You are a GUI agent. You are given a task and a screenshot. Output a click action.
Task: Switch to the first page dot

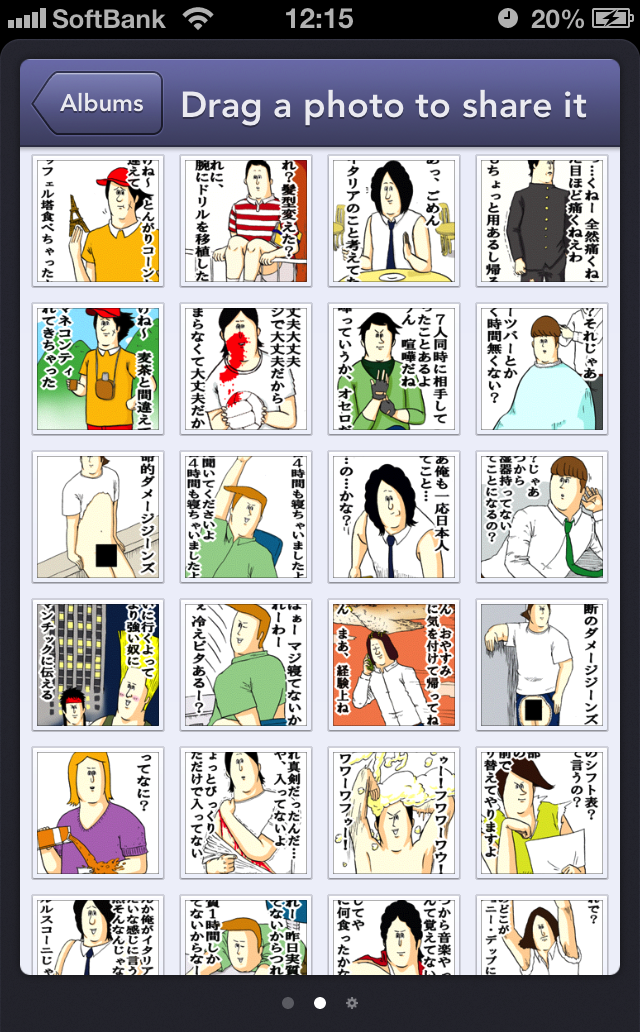pyautogui.click(x=288, y=1002)
